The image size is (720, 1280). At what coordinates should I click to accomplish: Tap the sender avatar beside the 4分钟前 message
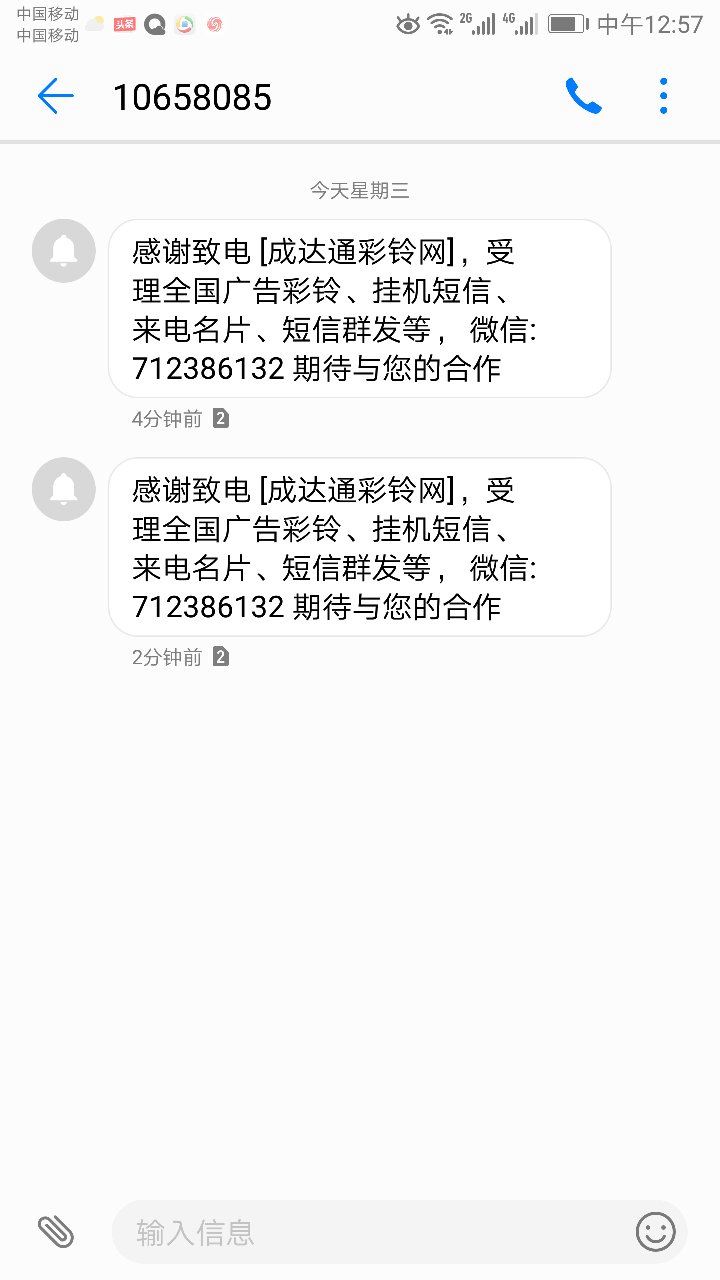(x=64, y=251)
